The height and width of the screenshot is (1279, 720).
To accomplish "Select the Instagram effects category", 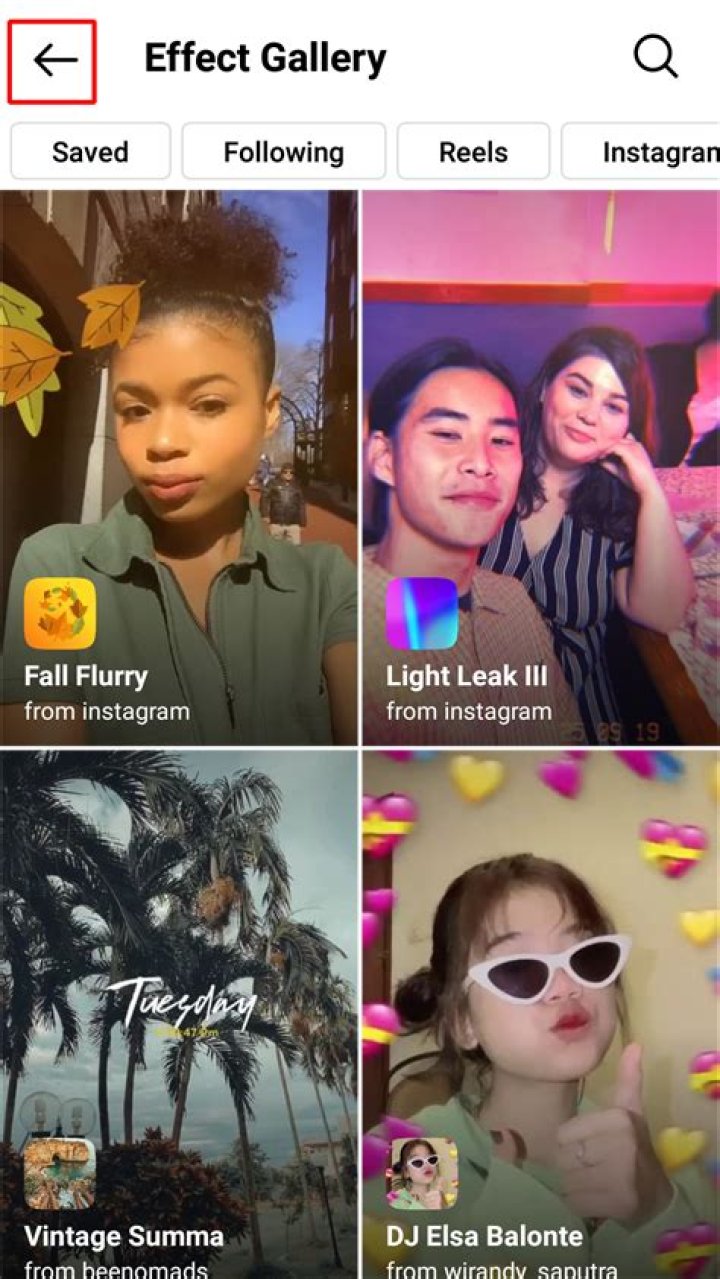I will pyautogui.click(x=650, y=151).
